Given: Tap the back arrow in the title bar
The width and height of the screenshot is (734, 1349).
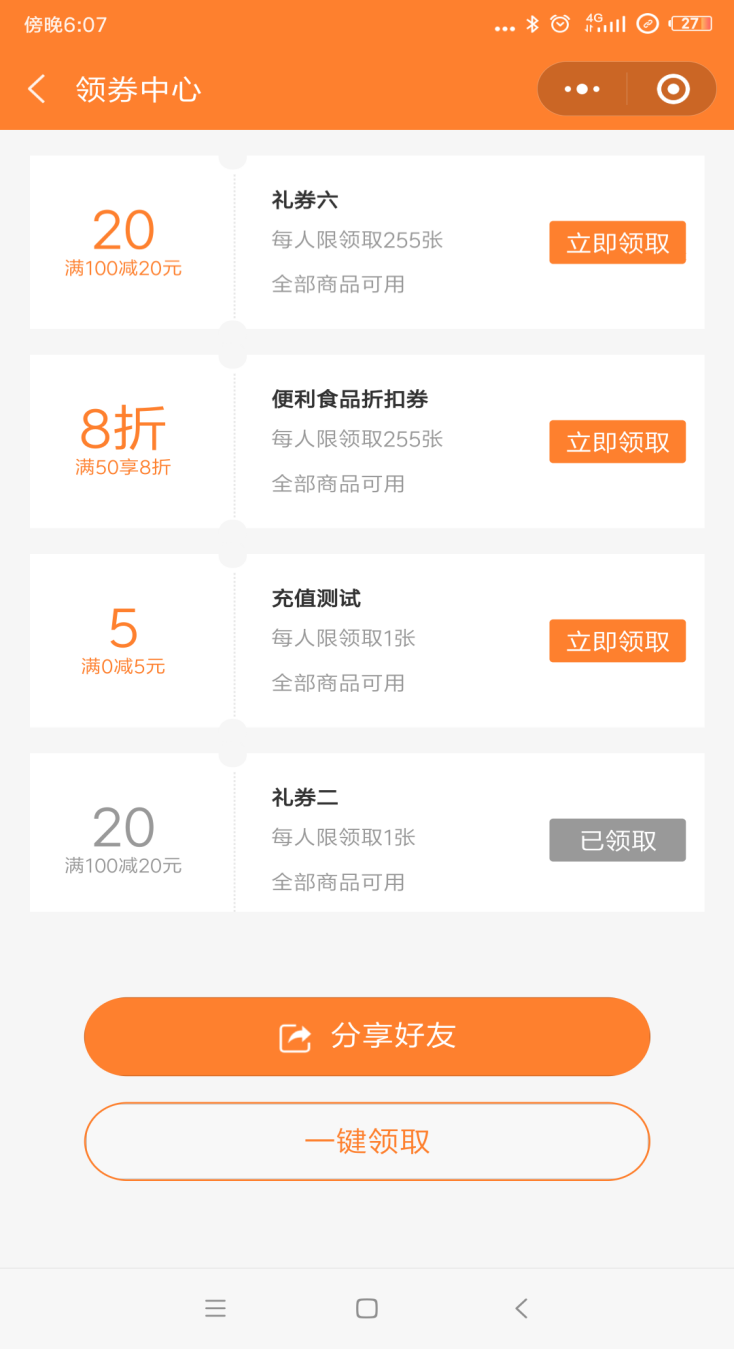Looking at the screenshot, I should (x=36, y=89).
